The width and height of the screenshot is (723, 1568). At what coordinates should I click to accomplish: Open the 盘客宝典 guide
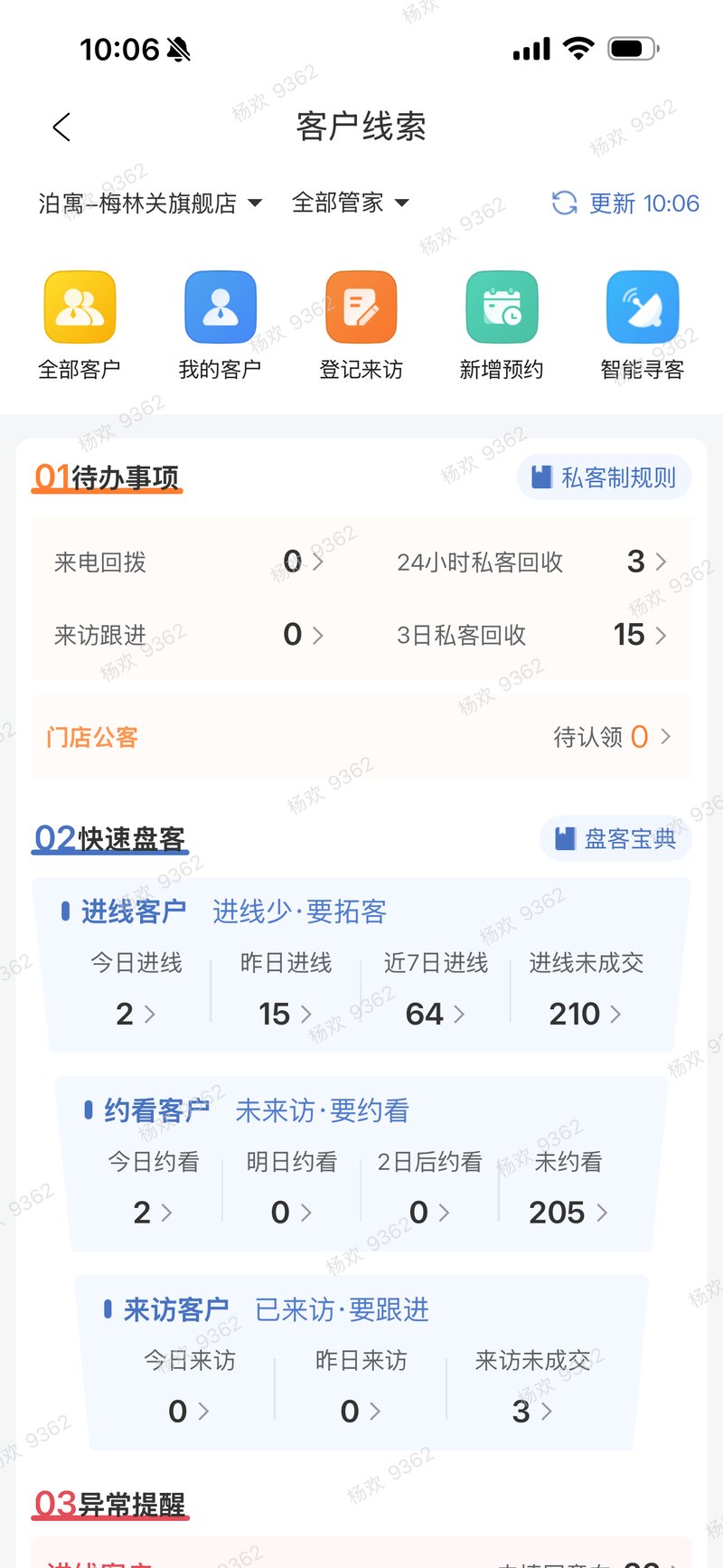(616, 839)
